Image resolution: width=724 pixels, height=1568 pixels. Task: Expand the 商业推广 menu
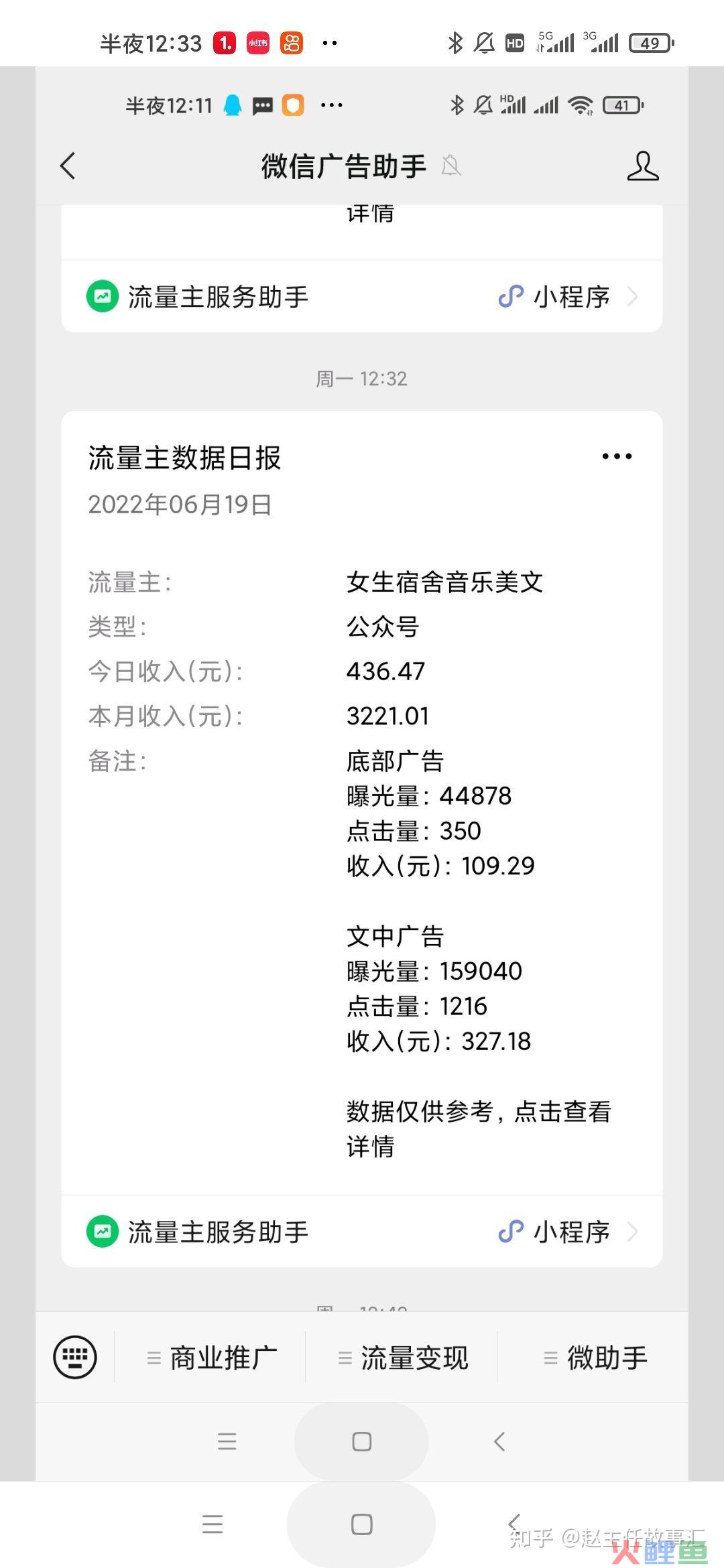point(210,1358)
